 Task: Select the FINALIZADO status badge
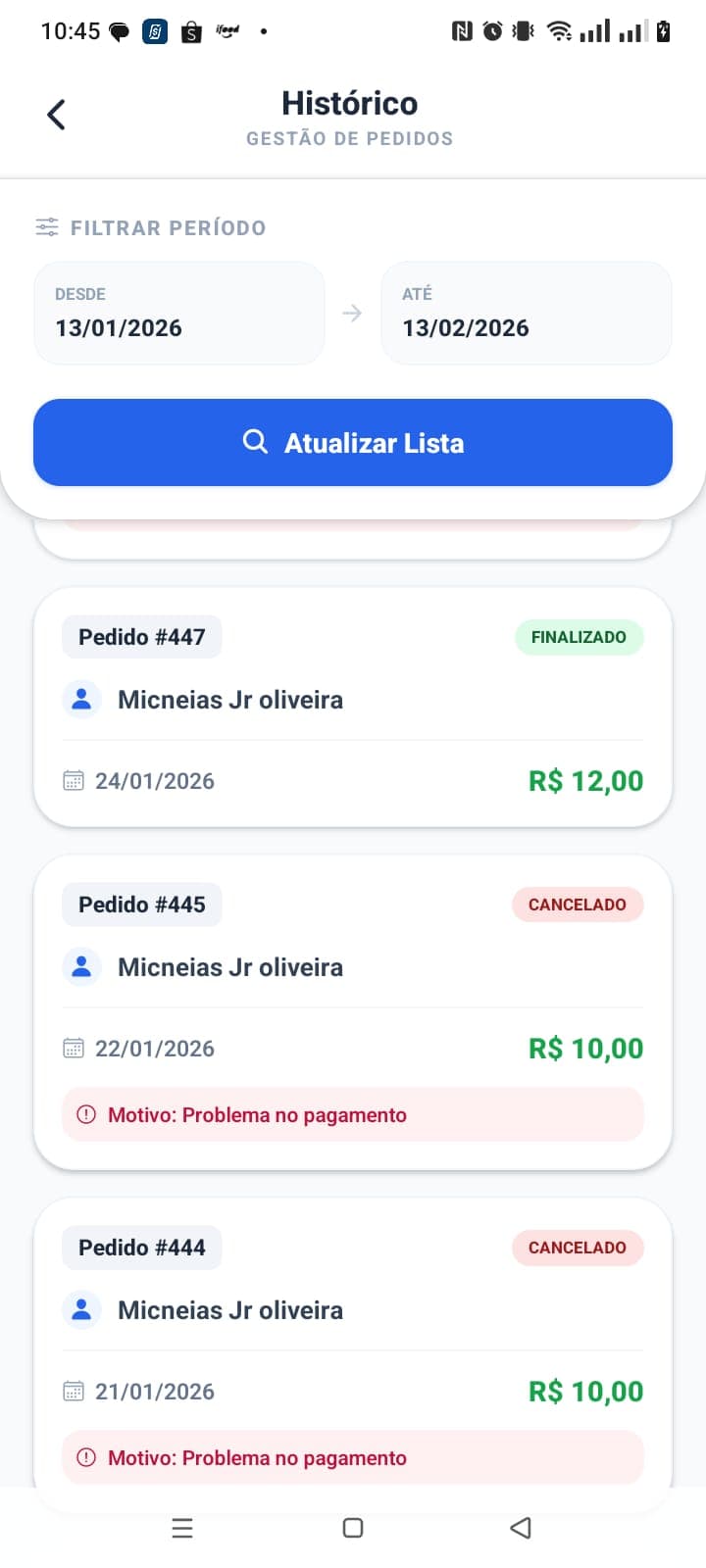(x=579, y=636)
